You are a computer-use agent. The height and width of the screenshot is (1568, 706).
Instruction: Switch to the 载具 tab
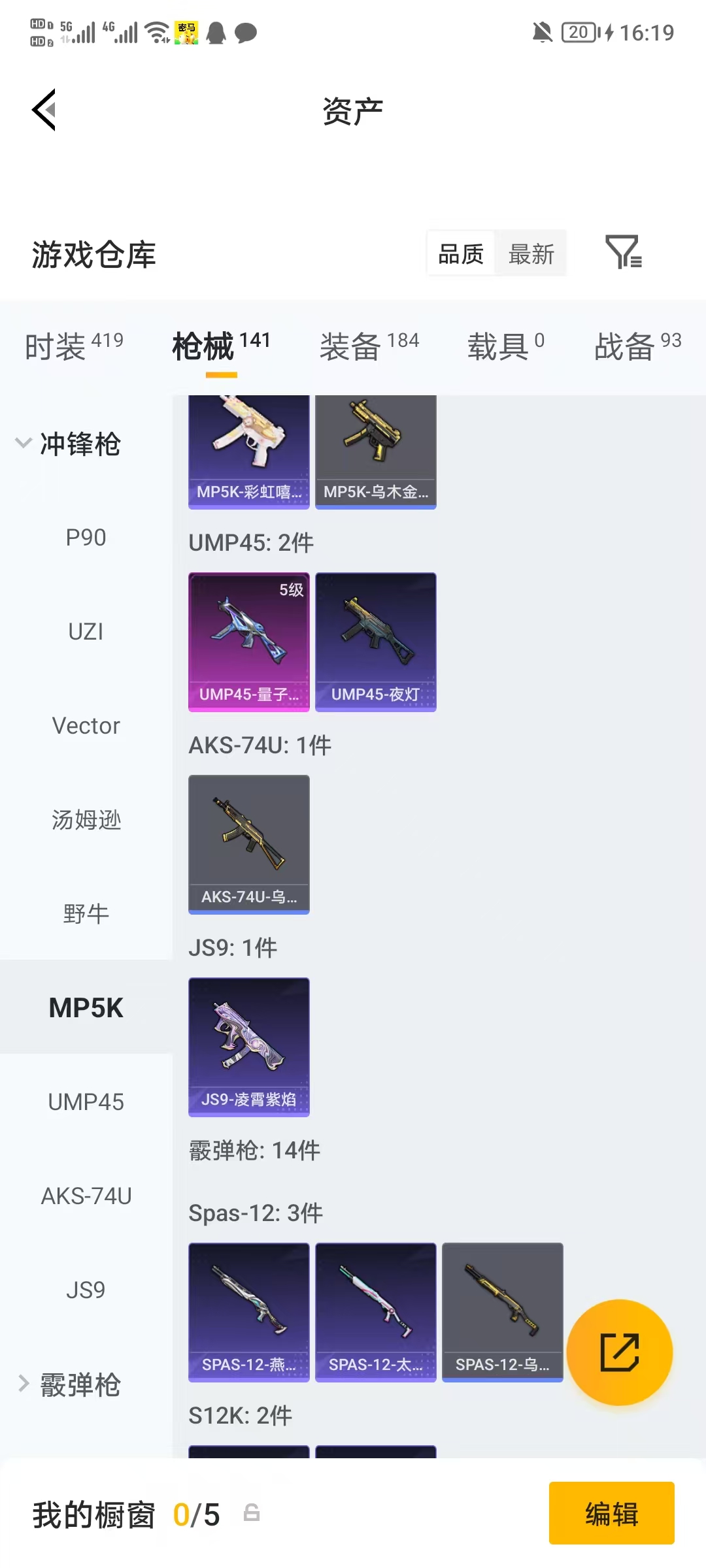pyautogui.click(x=505, y=346)
